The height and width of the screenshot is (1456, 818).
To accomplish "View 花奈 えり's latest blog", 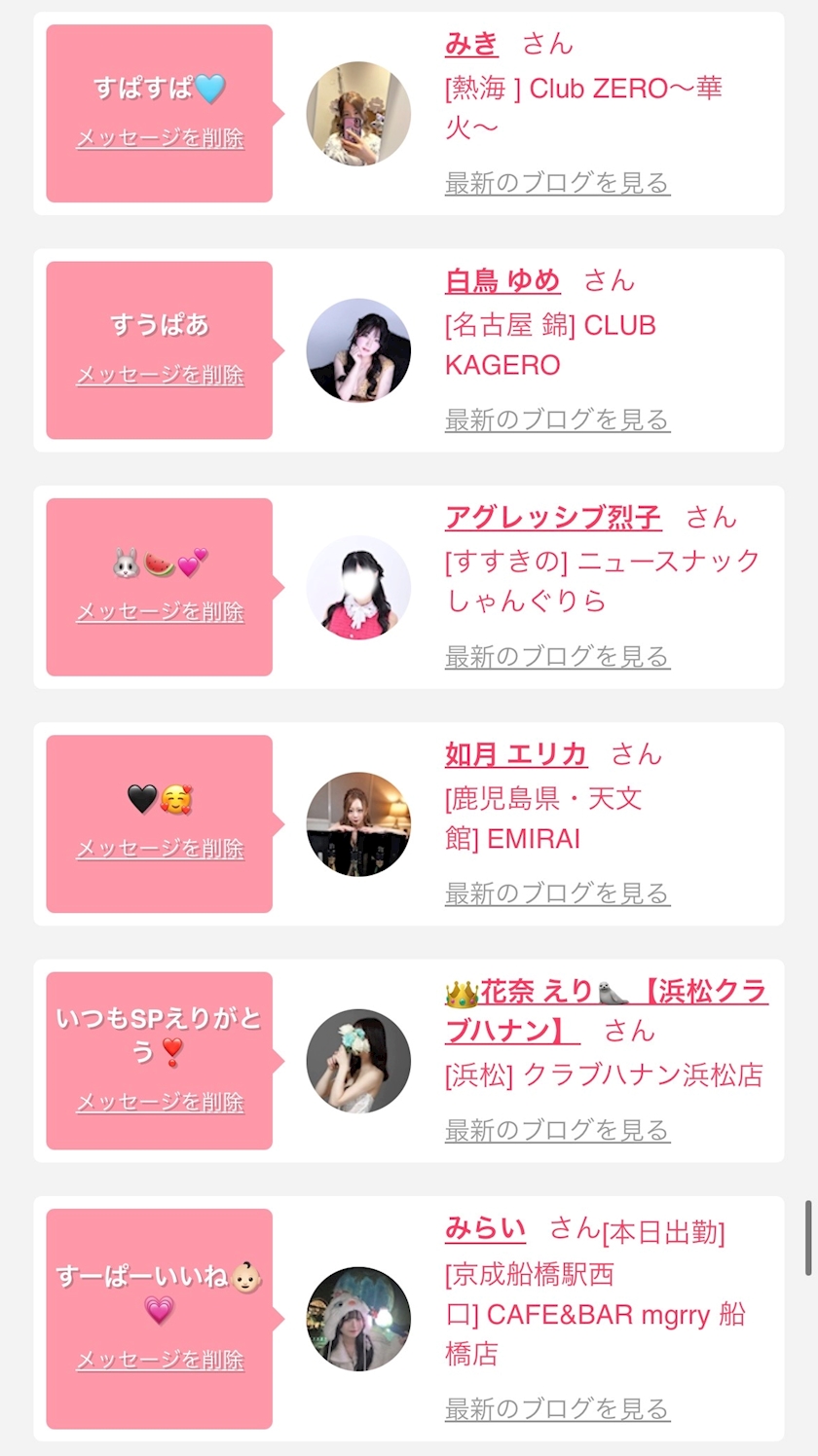I will tap(557, 1130).
